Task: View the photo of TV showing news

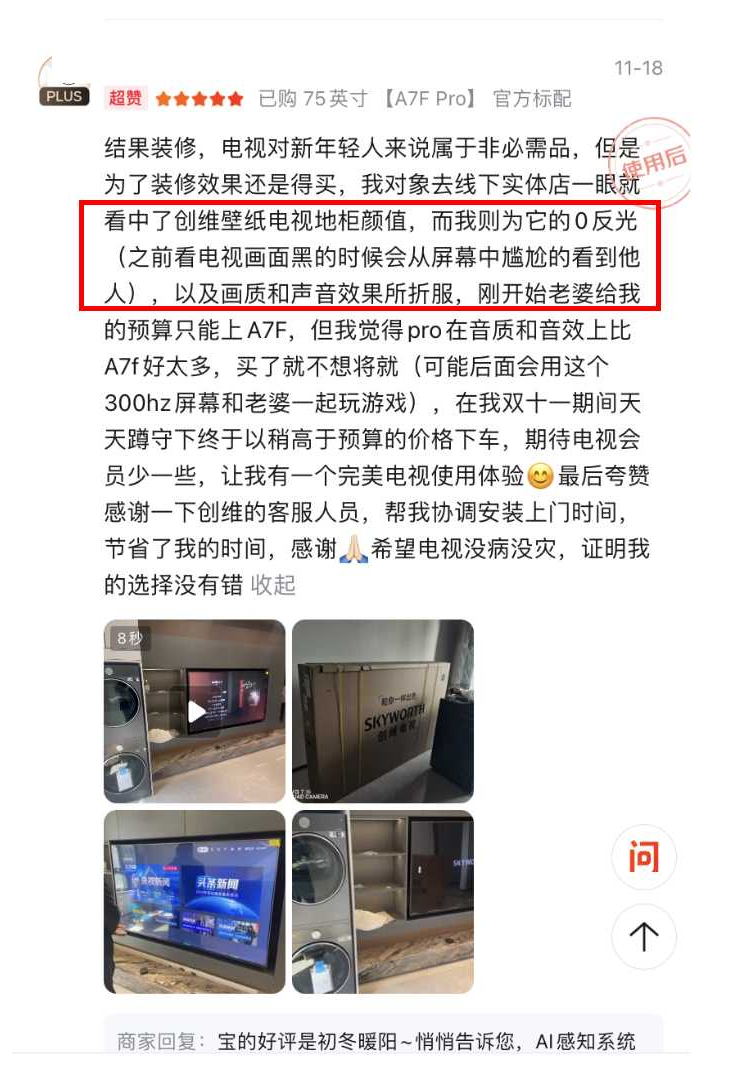Action: point(195,901)
